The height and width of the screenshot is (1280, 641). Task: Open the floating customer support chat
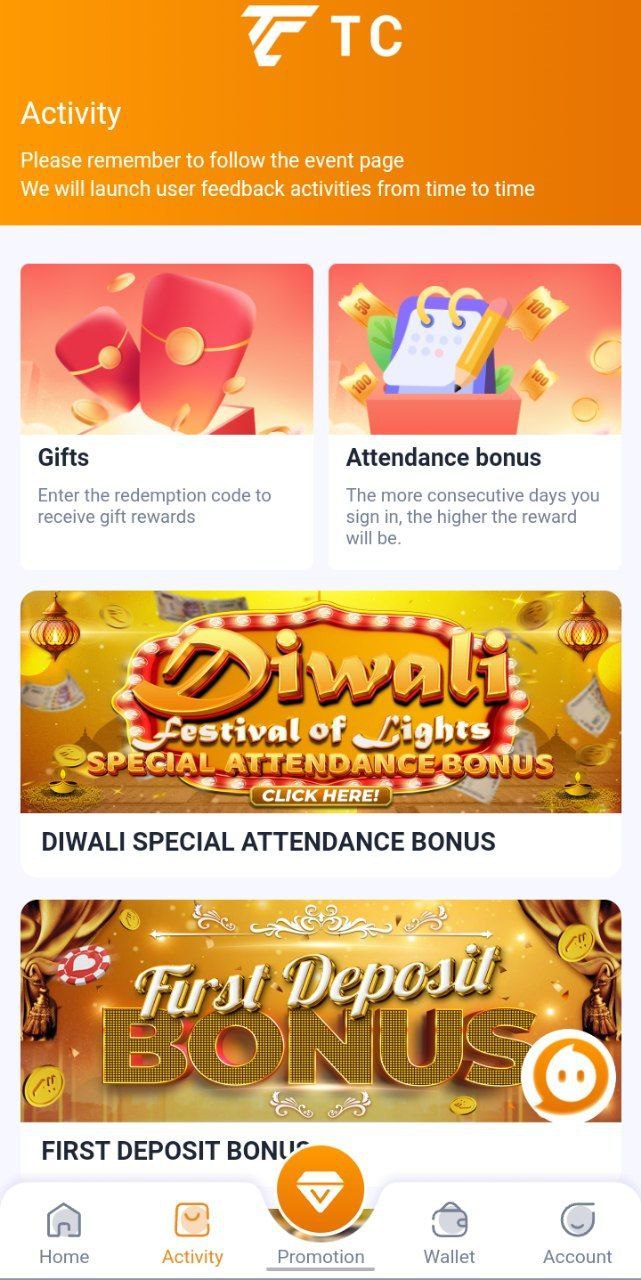point(567,1076)
